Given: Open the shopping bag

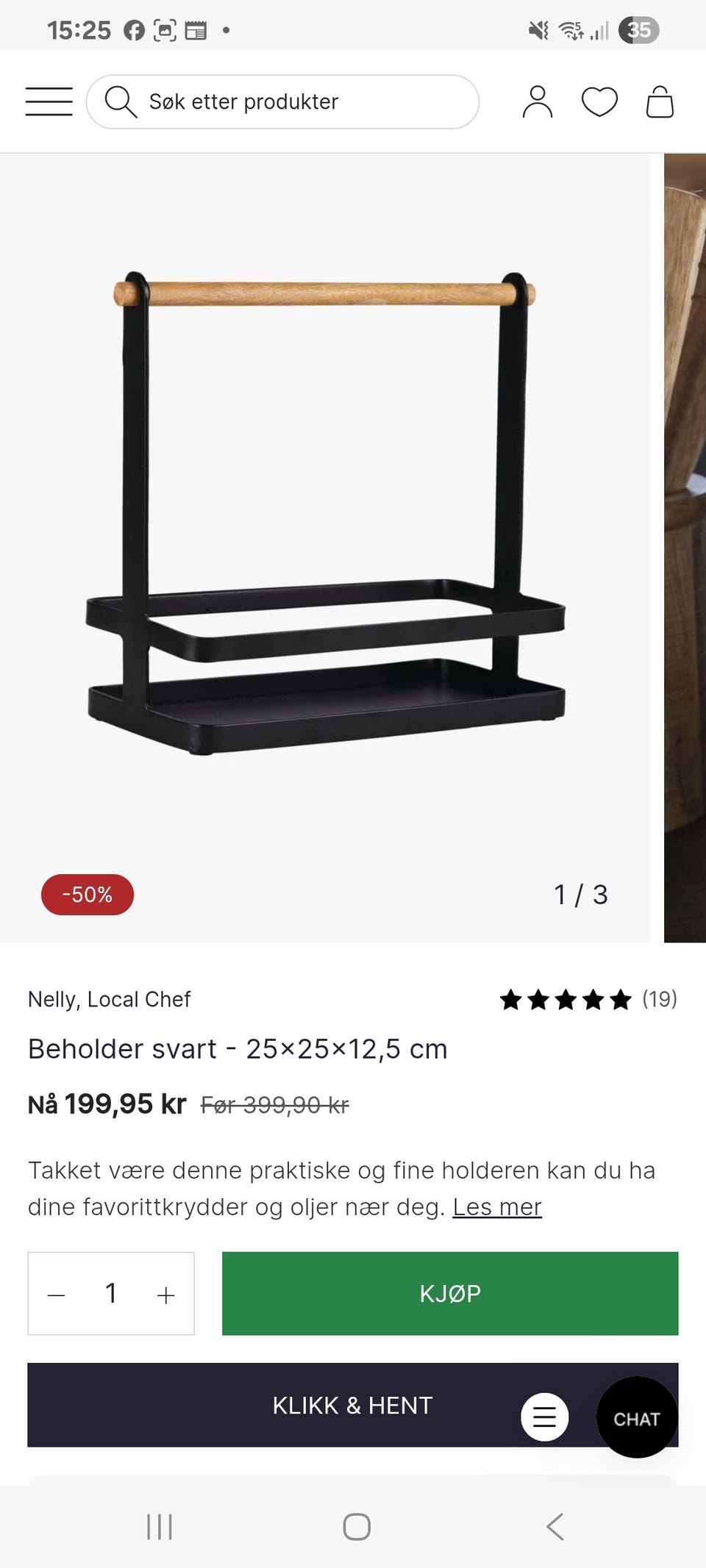Looking at the screenshot, I should 660,101.
